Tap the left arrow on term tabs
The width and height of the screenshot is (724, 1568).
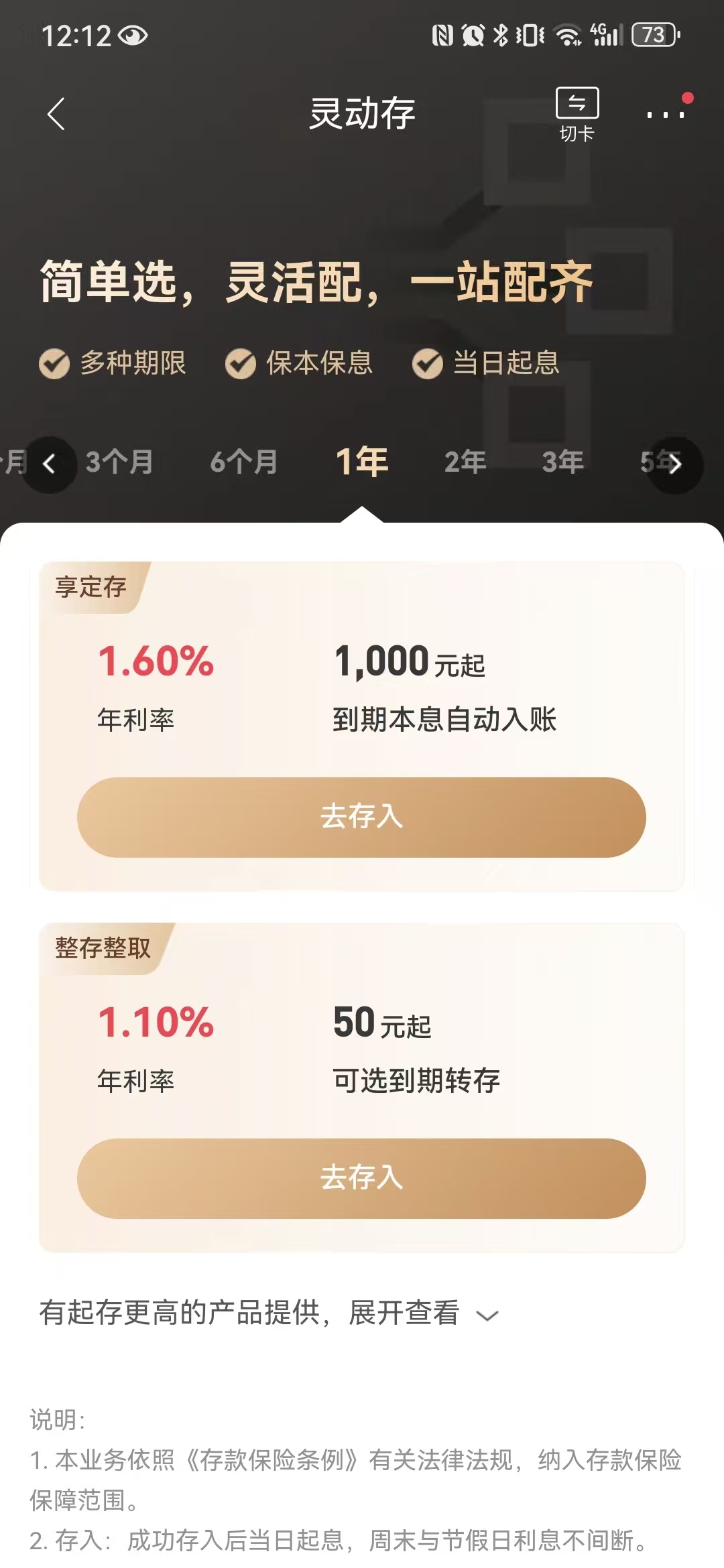click(48, 464)
